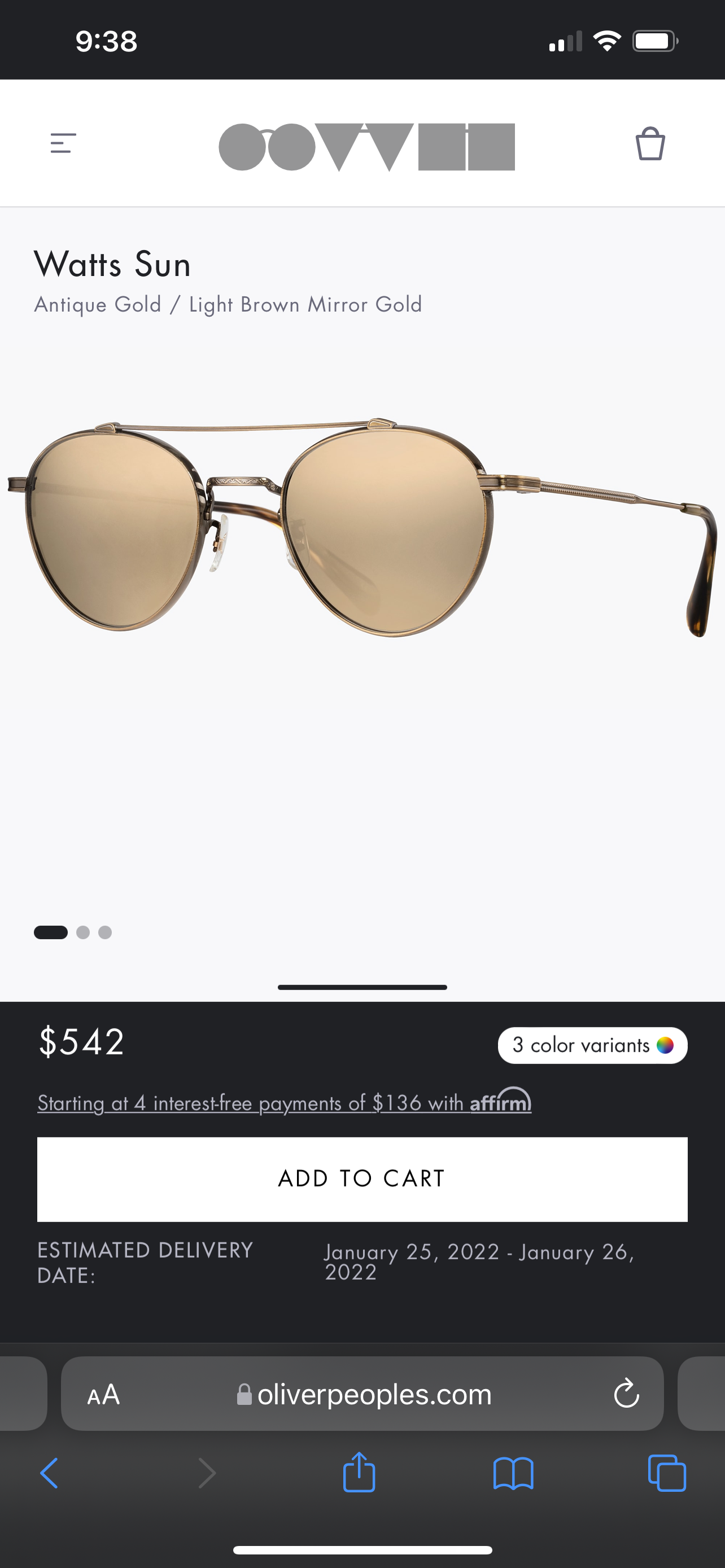Show the 3 color variants
The image size is (725, 1568).
pos(592,1045)
